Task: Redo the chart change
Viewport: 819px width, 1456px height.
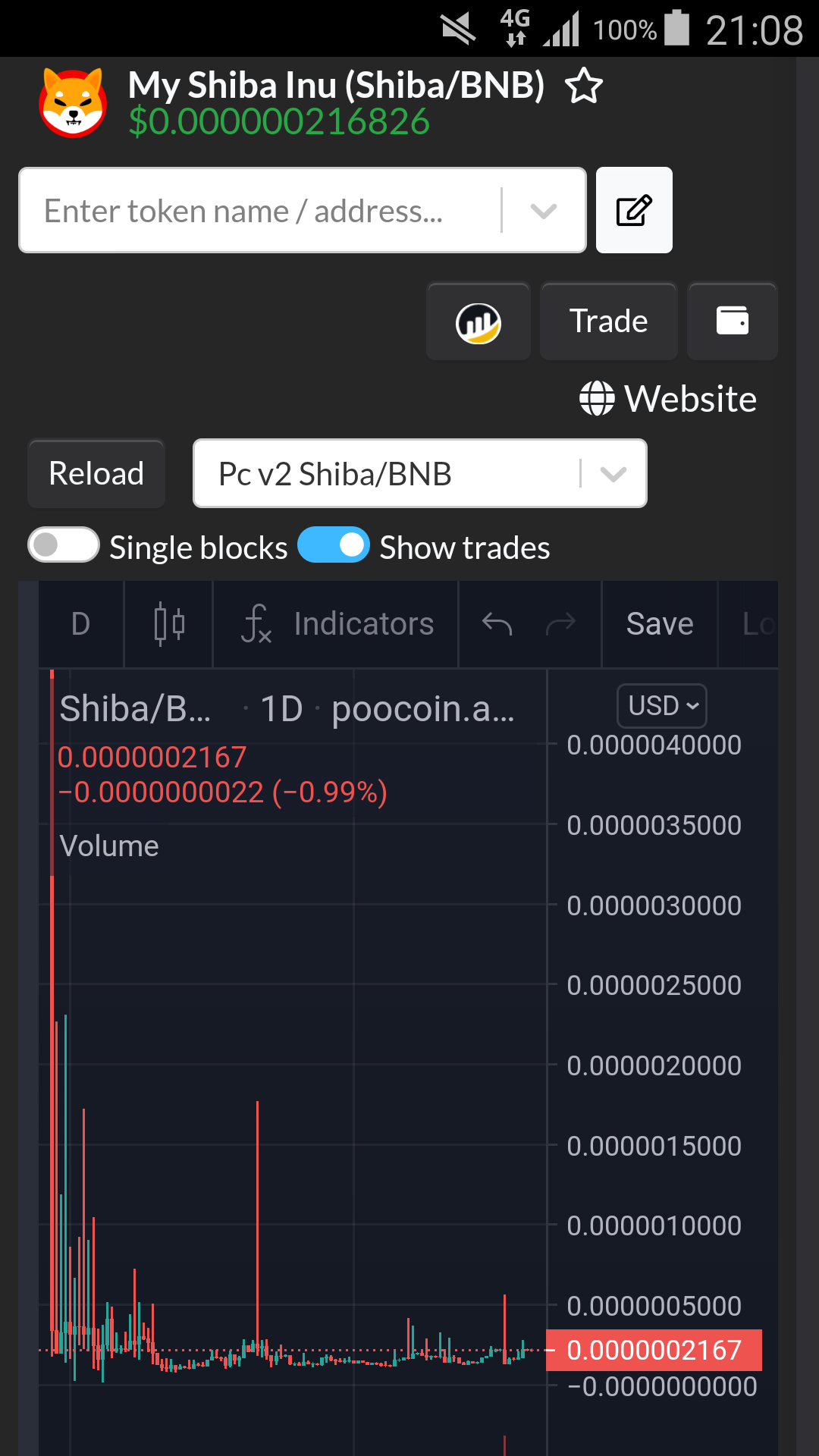Action: pos(560,624)
